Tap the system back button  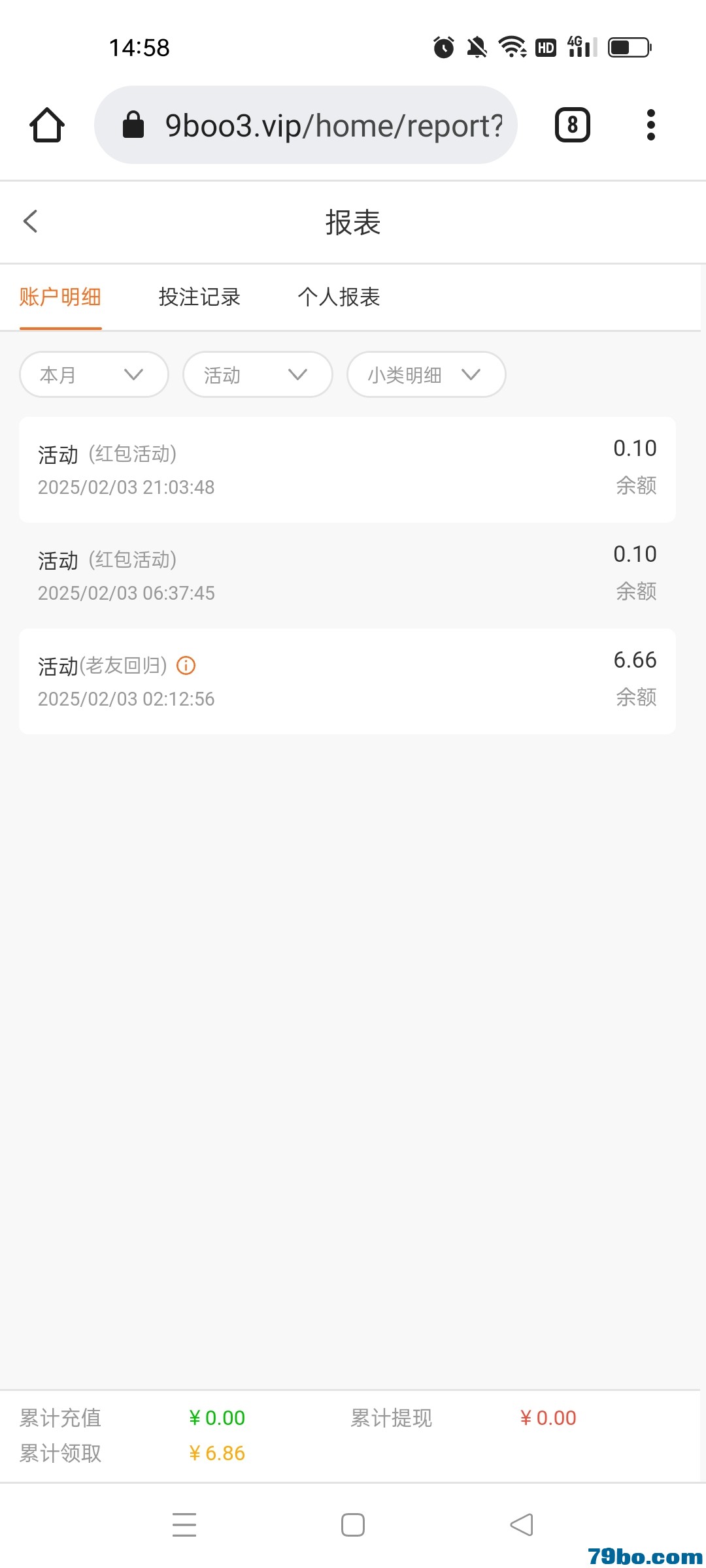click(x=522, y=1525)
